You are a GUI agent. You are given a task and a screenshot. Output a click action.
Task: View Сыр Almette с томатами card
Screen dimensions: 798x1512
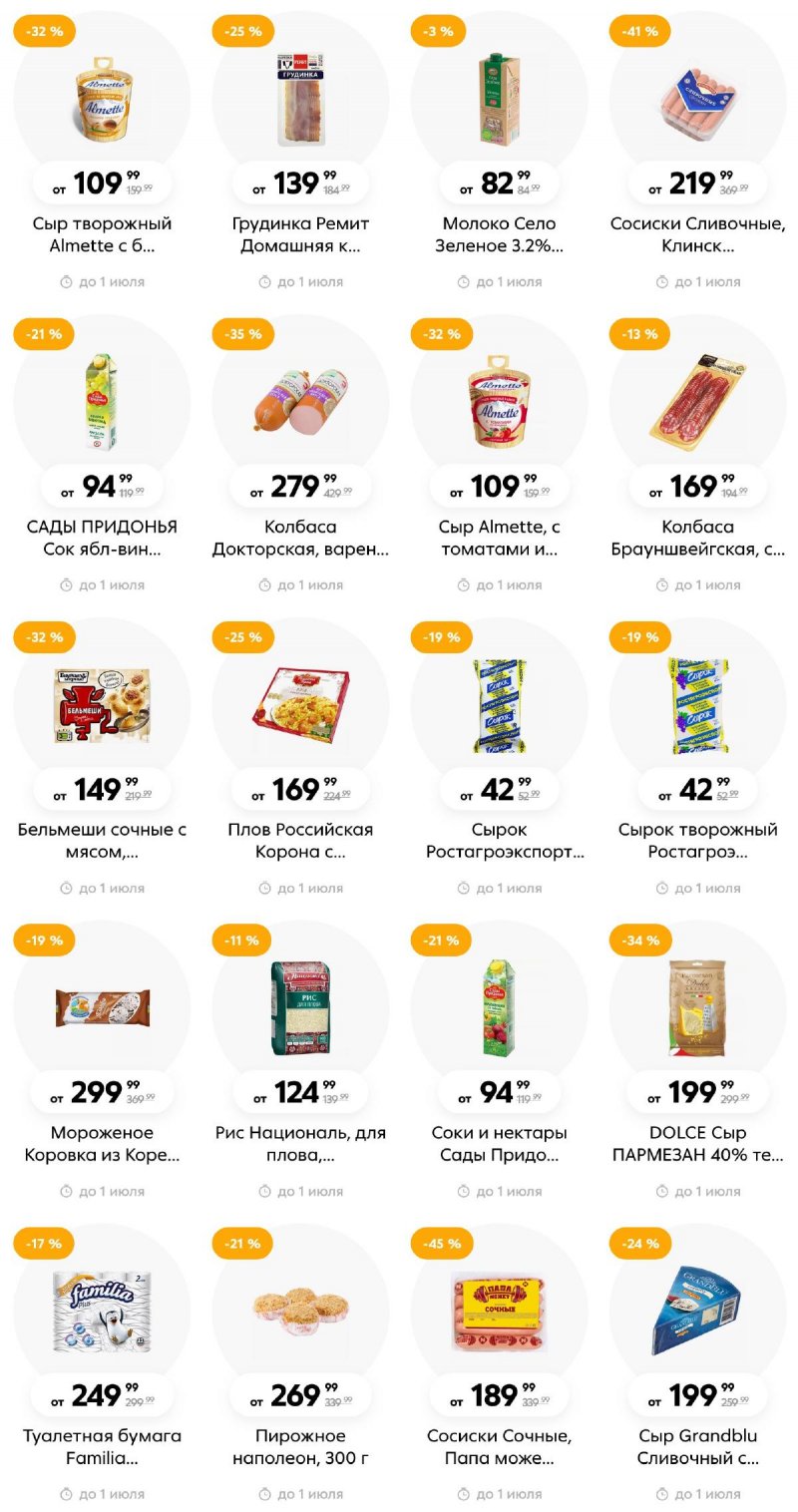499,403
